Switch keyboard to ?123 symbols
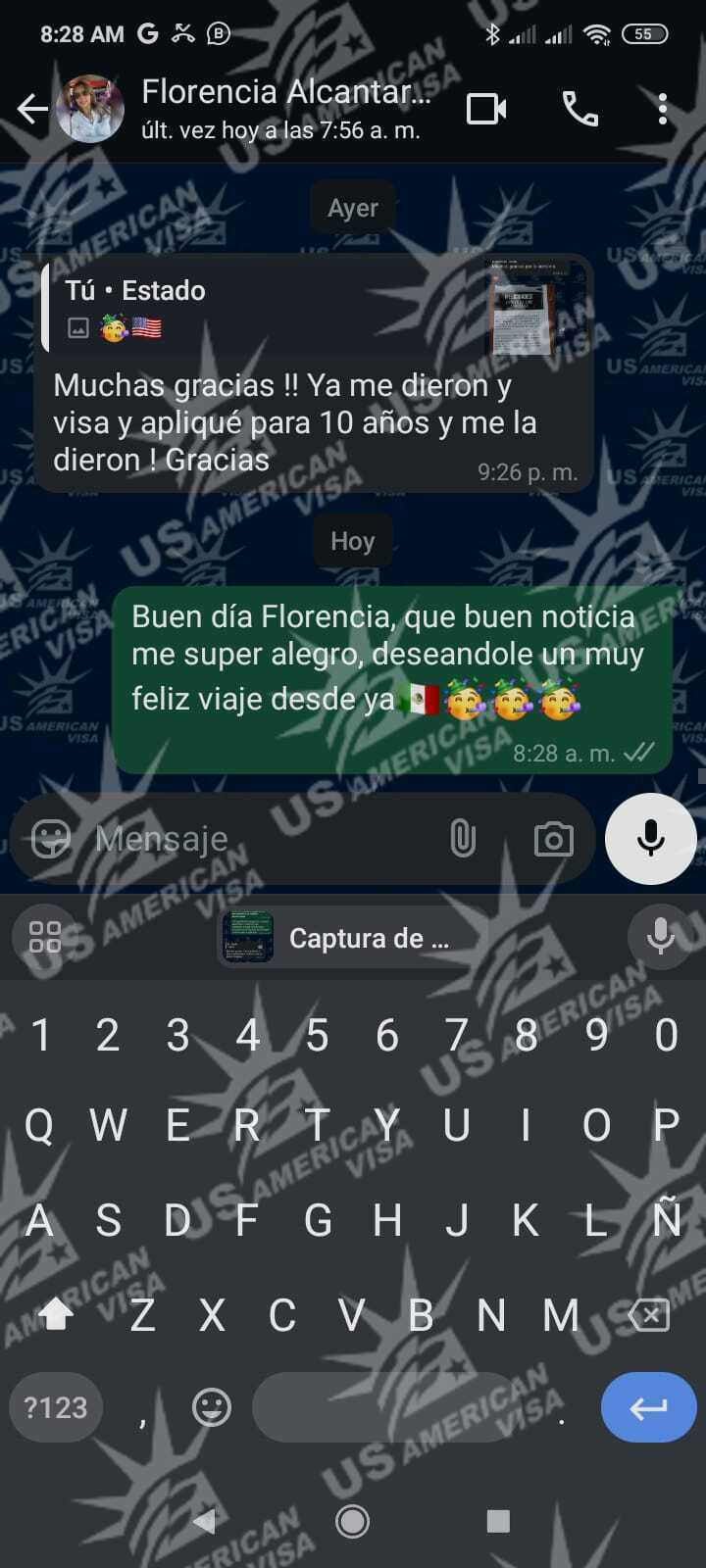 56,1407
